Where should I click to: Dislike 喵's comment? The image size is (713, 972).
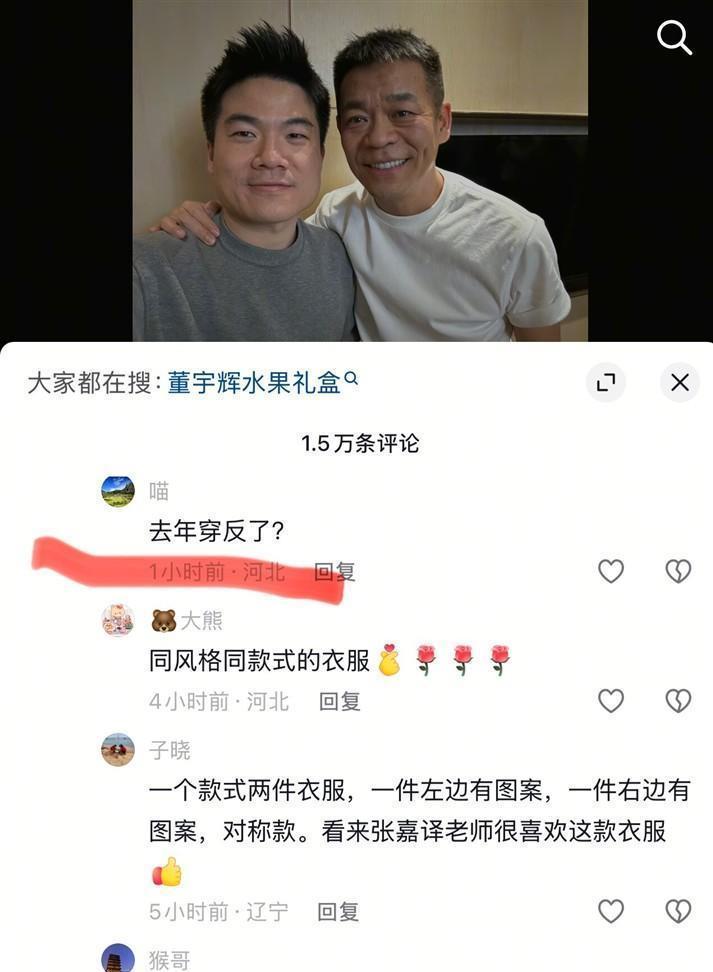pyautogui.click(x=679, y=571)
